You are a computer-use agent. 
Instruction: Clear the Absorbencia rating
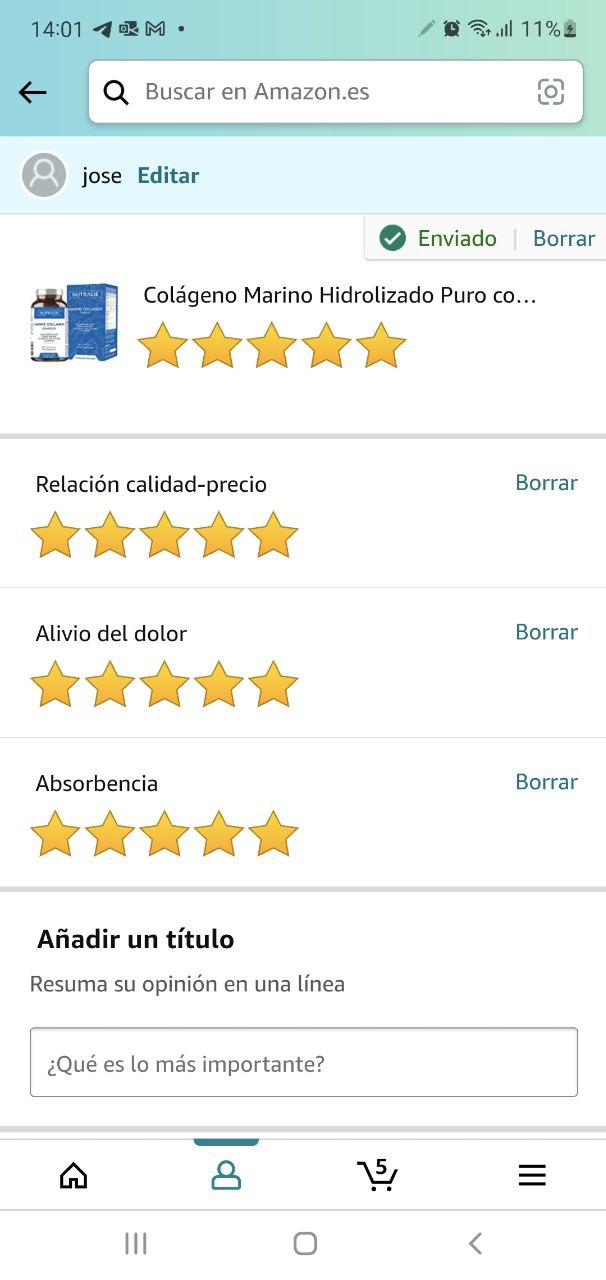[546, 782]
